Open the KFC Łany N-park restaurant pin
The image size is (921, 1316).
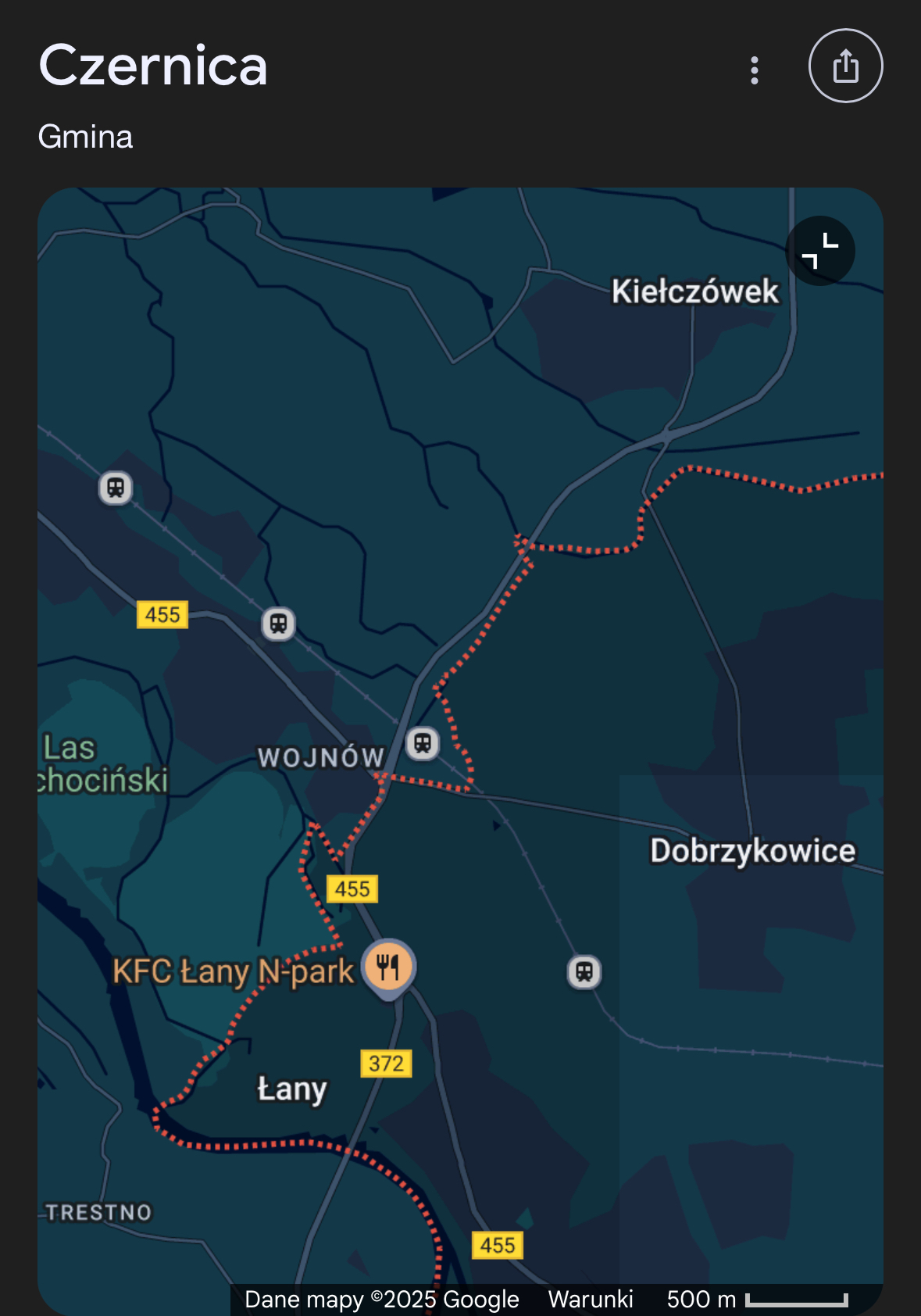[388, 967]
